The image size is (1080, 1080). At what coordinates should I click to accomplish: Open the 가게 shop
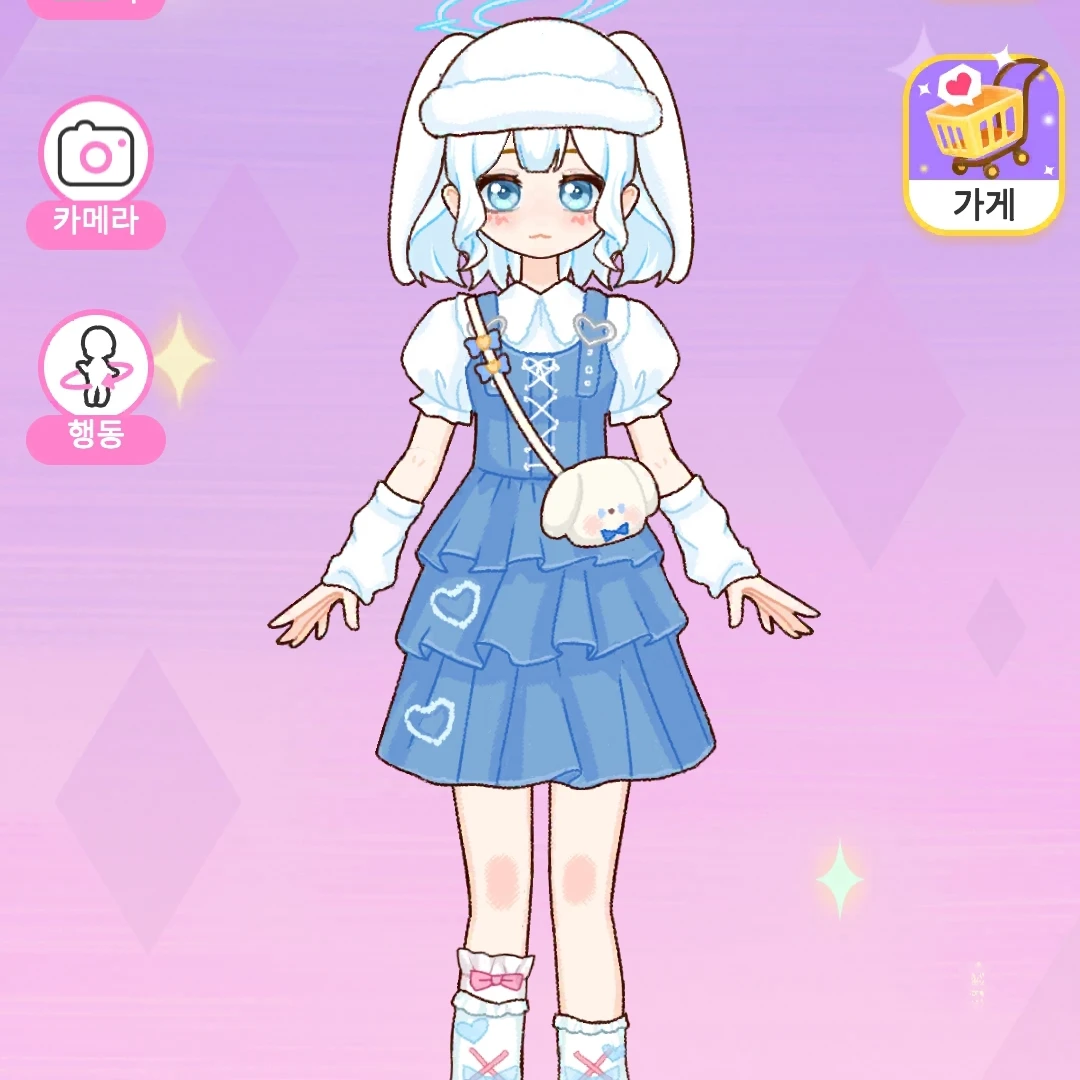[982, 145]
